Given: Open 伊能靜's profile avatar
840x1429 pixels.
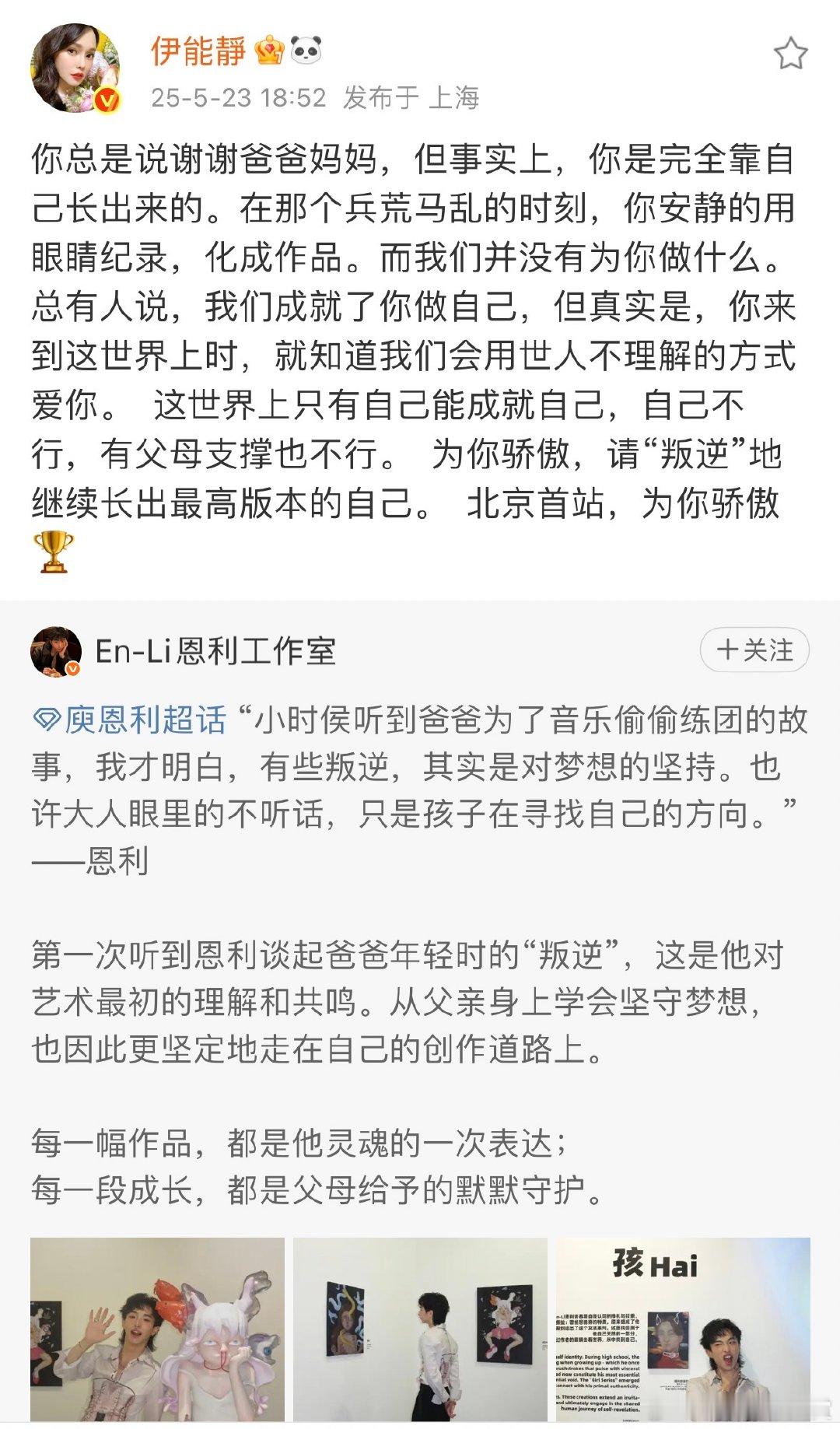Looking at the screenshot, I should (x=75, y=68).
